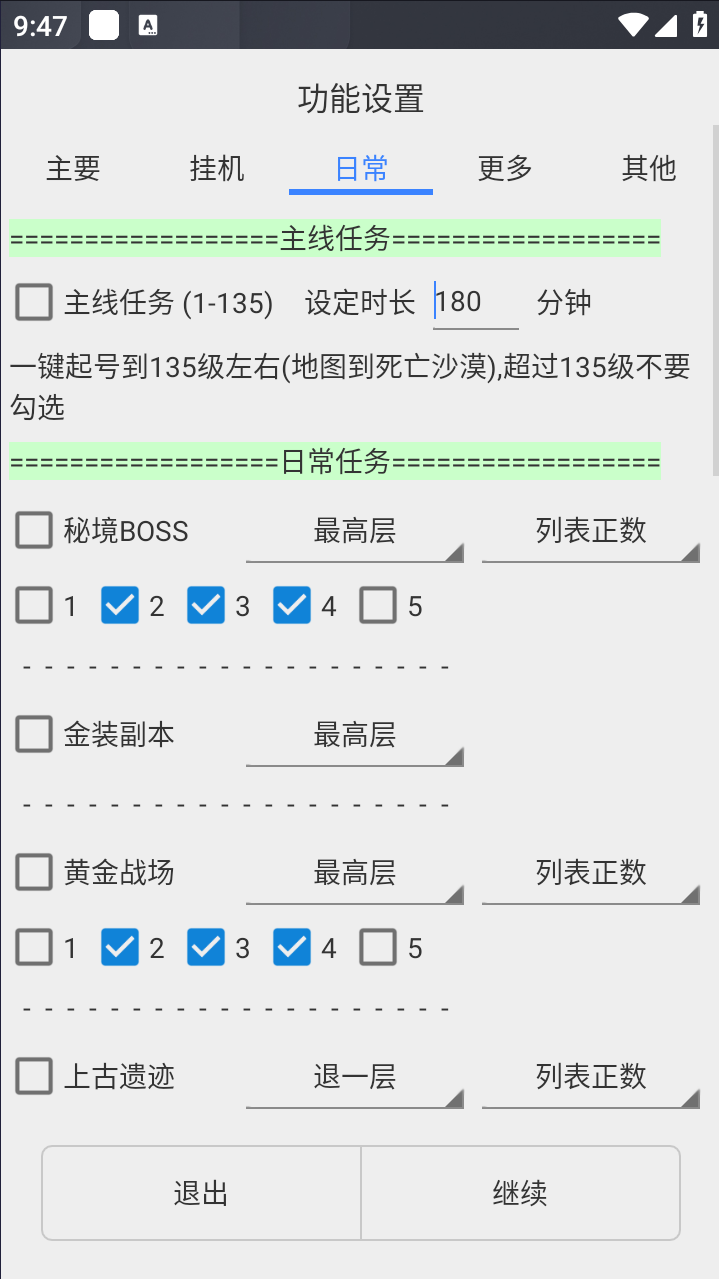Screen dimensions: 719x1279
Task: Tap the 继续 button
Action: tap(520, 1193)
